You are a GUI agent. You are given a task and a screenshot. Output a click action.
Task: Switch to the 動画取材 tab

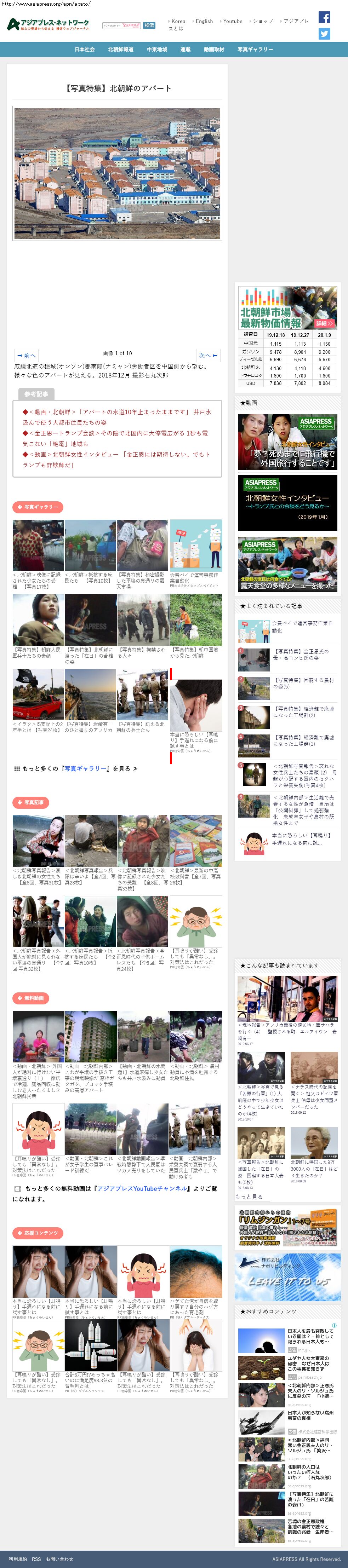point(213,50)
